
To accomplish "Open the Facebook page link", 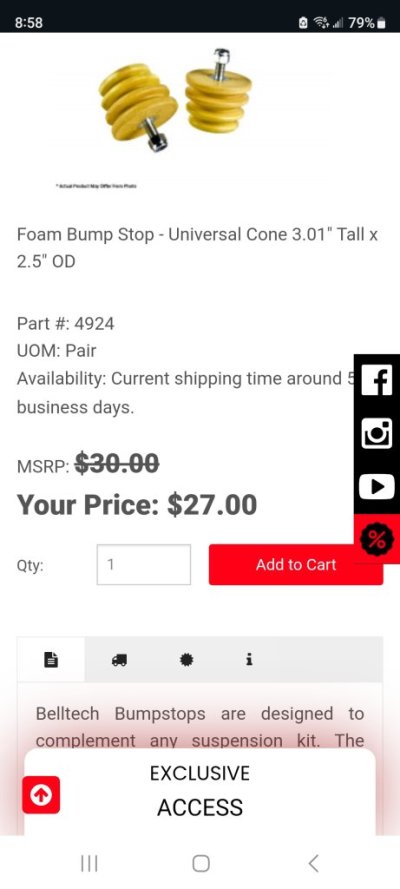I will pos(377,381).
